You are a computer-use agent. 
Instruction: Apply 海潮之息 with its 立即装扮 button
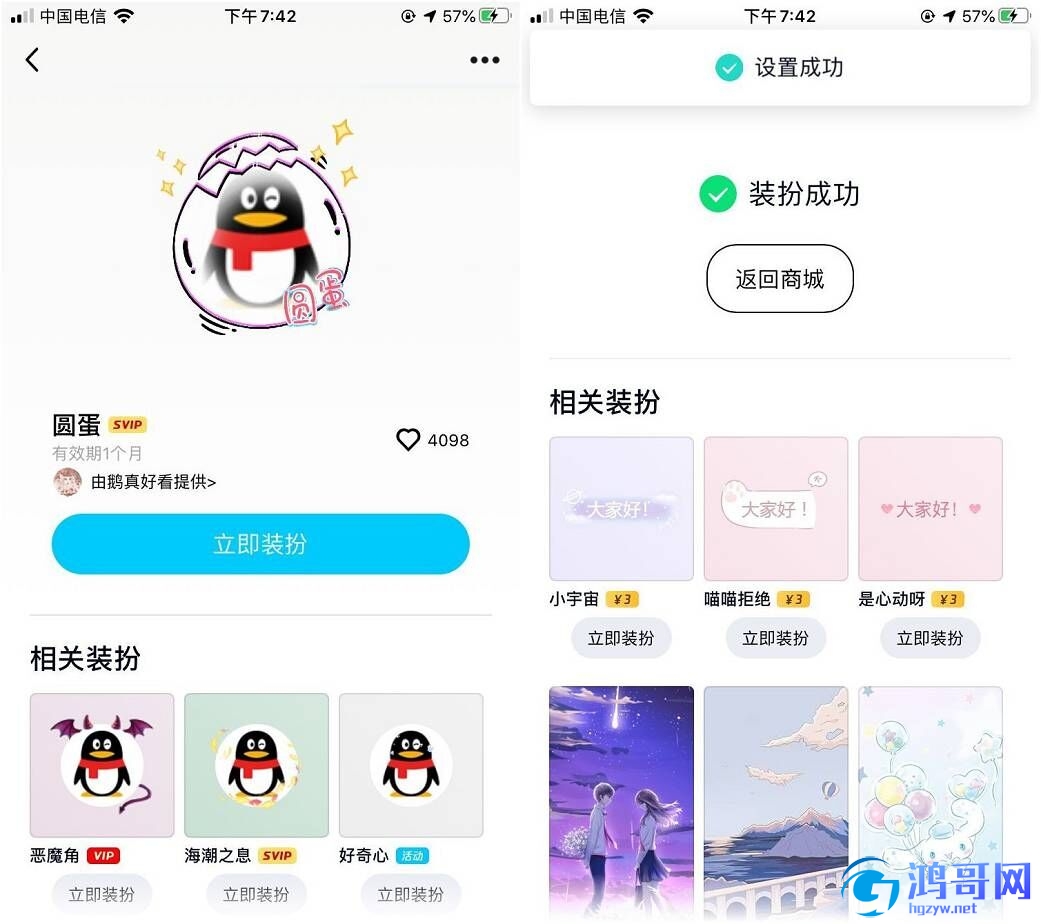[x=256, y=894]
